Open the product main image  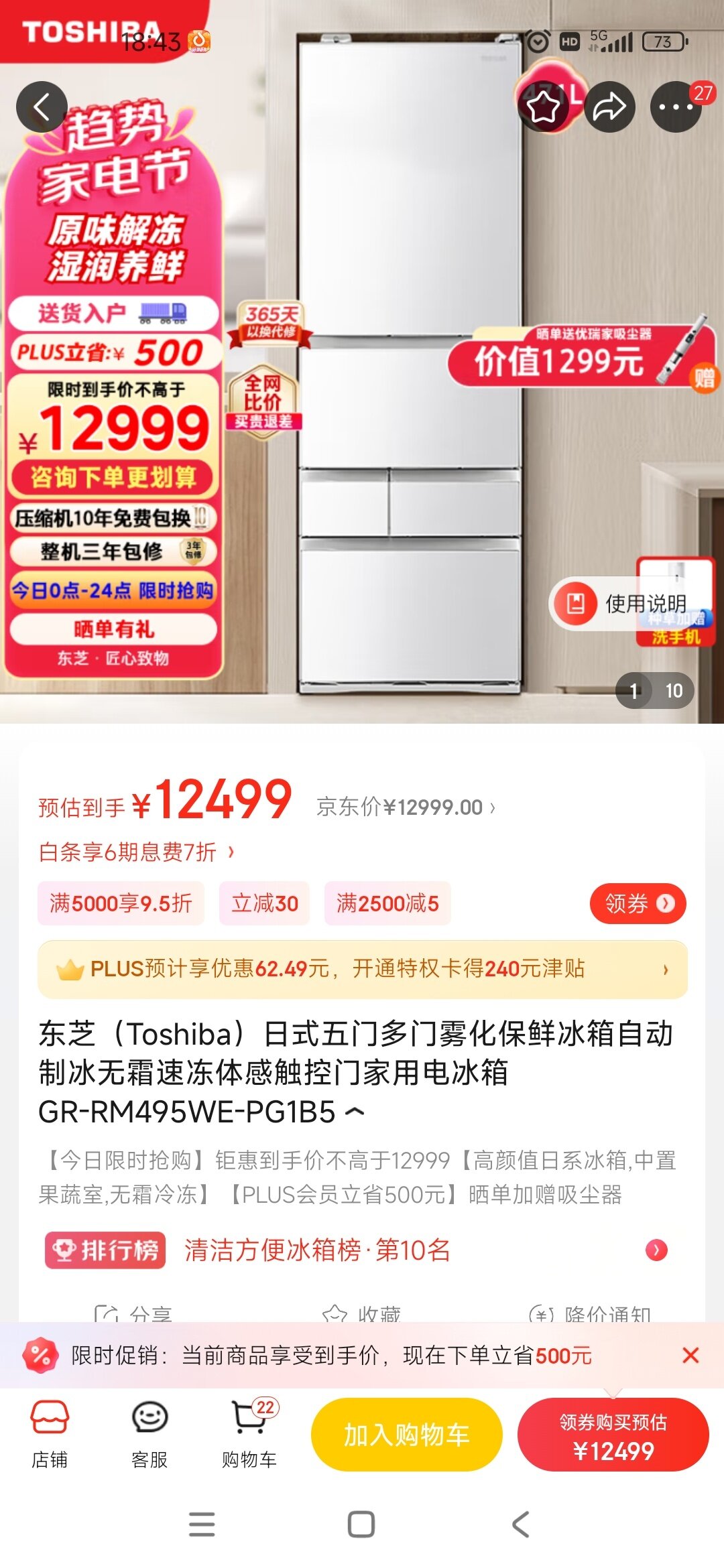pos(409,402)
